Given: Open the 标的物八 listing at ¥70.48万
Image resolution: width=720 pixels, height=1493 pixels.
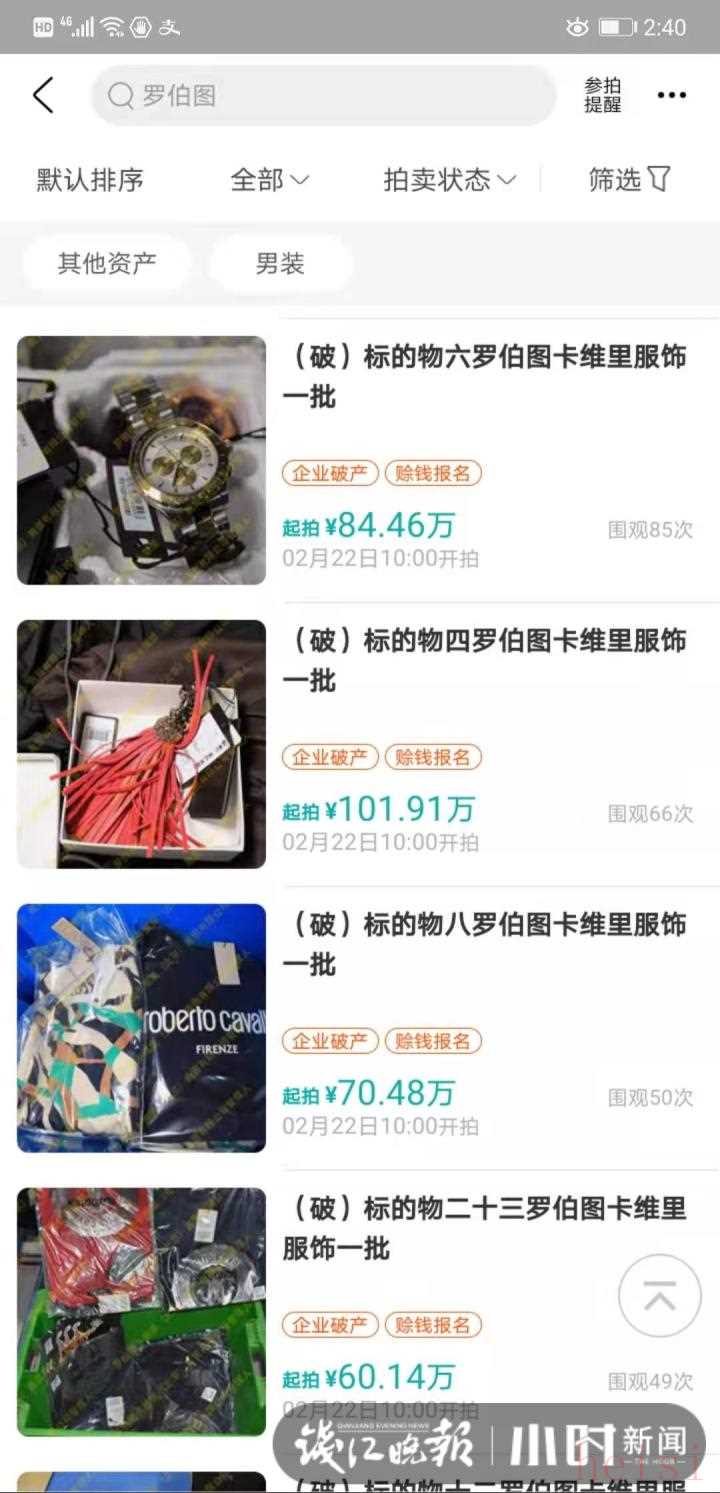Looking at the screenshot, I should 486,945.
